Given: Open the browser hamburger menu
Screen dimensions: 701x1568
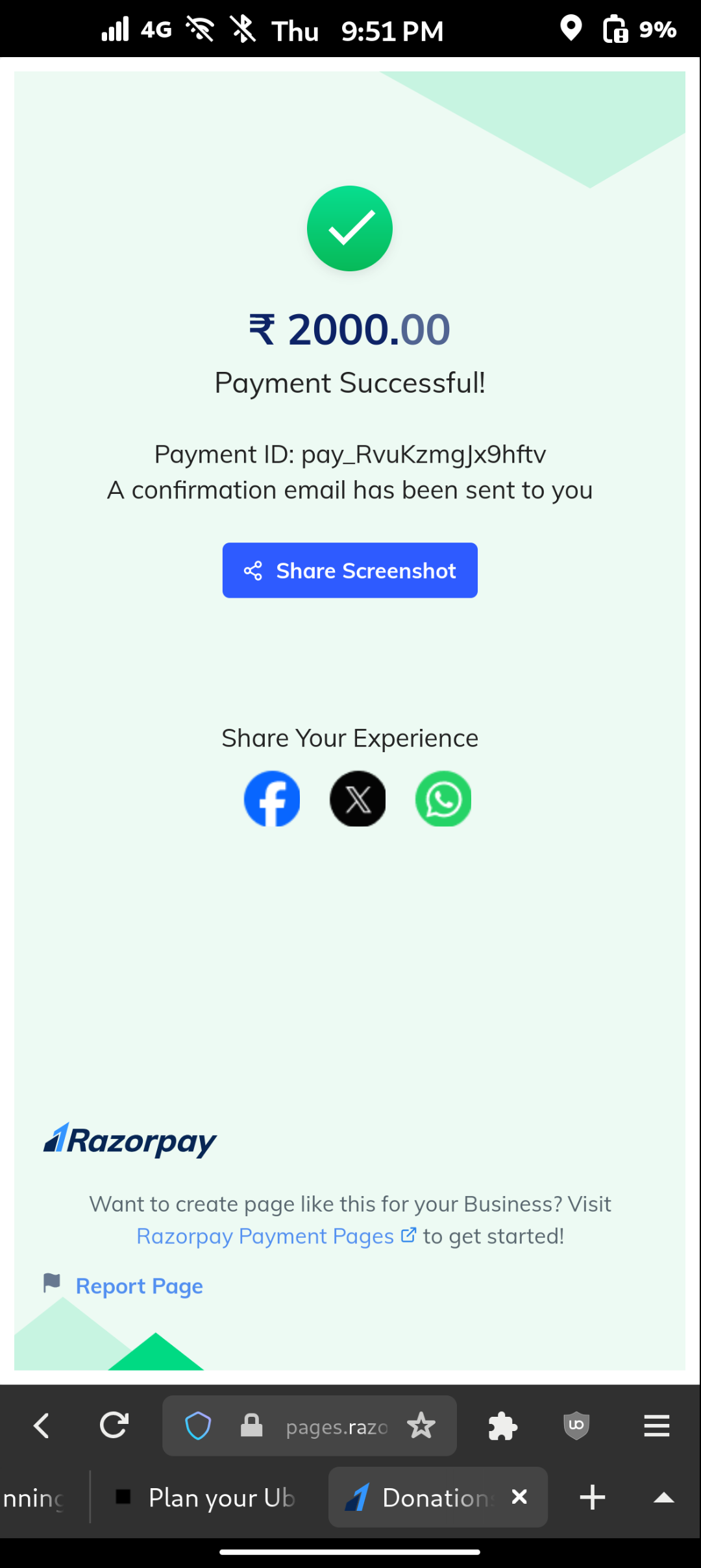Looking at the screenshot, I should (656, 1426).
